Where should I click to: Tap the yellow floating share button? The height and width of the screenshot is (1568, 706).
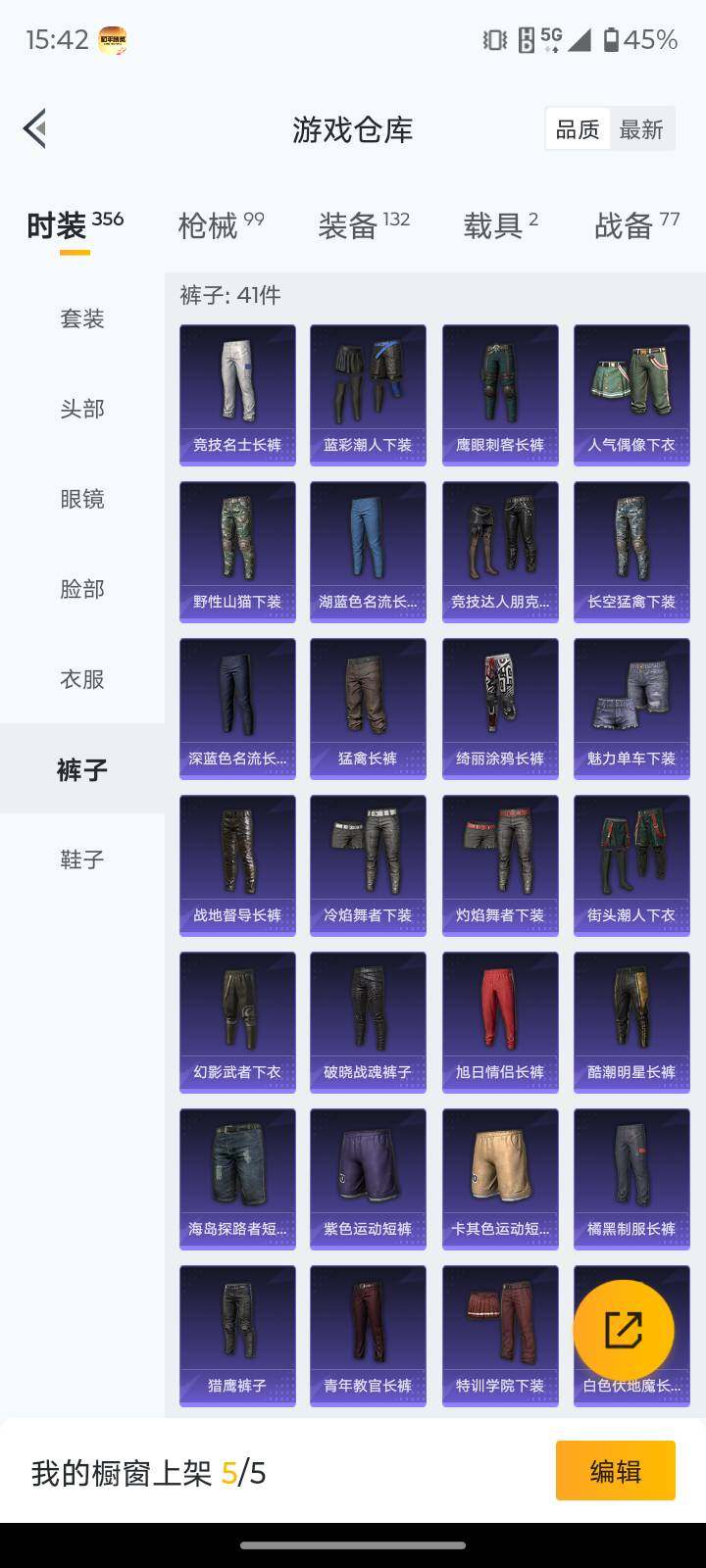point(624,1330)
